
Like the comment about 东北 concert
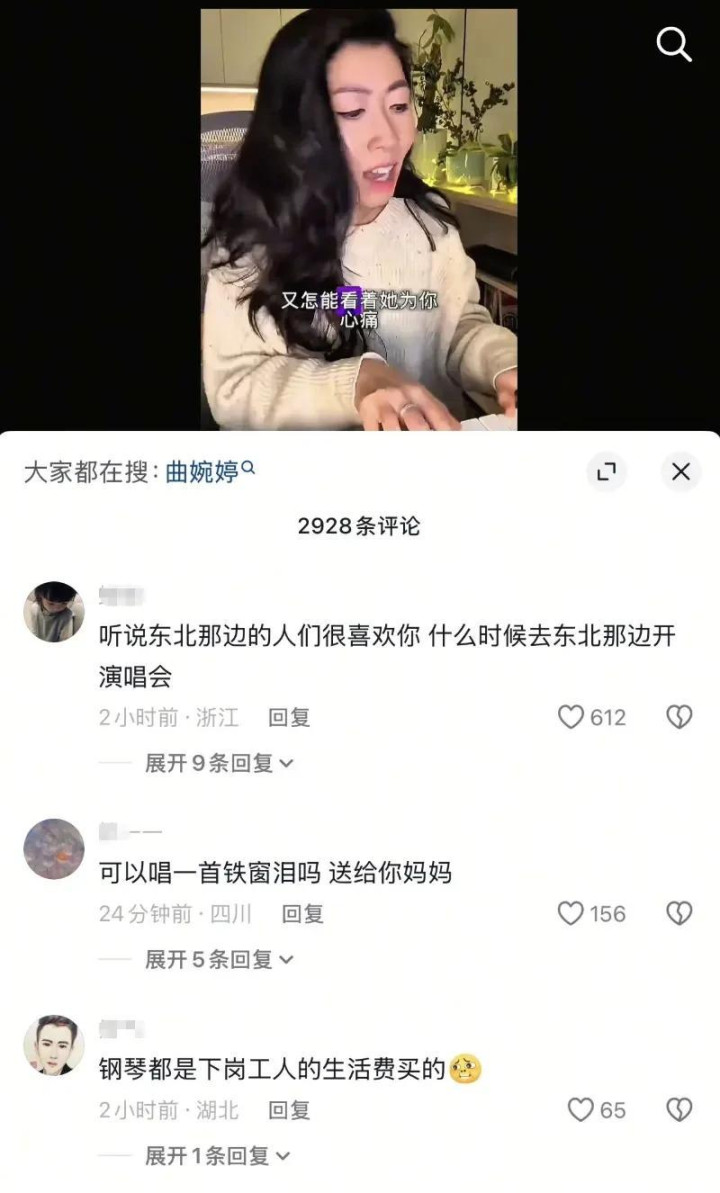571,717
